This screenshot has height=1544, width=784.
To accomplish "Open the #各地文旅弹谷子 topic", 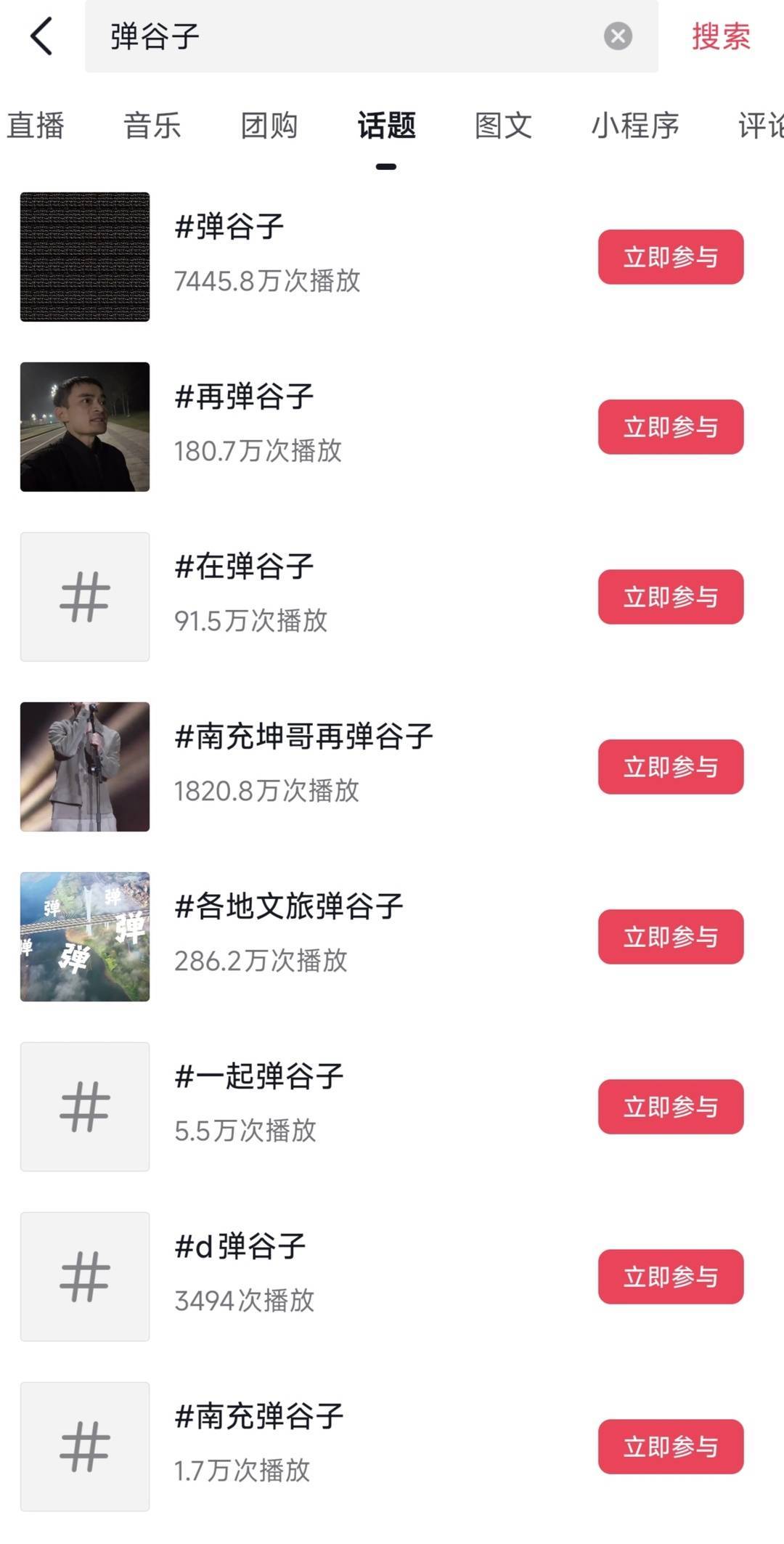I will (x=289, y=906).
